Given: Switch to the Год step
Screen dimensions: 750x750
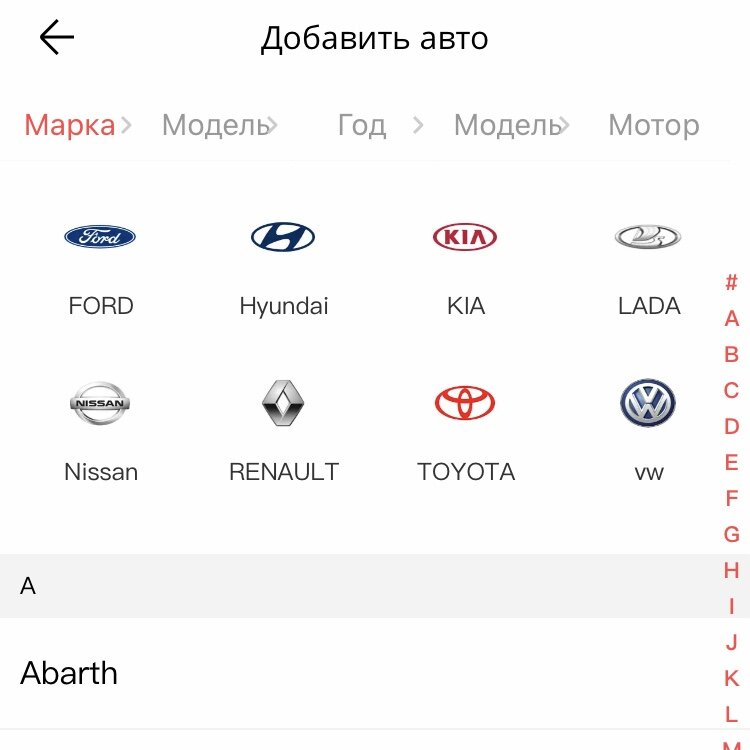Looking at the screenshot, I should (361, 126).
